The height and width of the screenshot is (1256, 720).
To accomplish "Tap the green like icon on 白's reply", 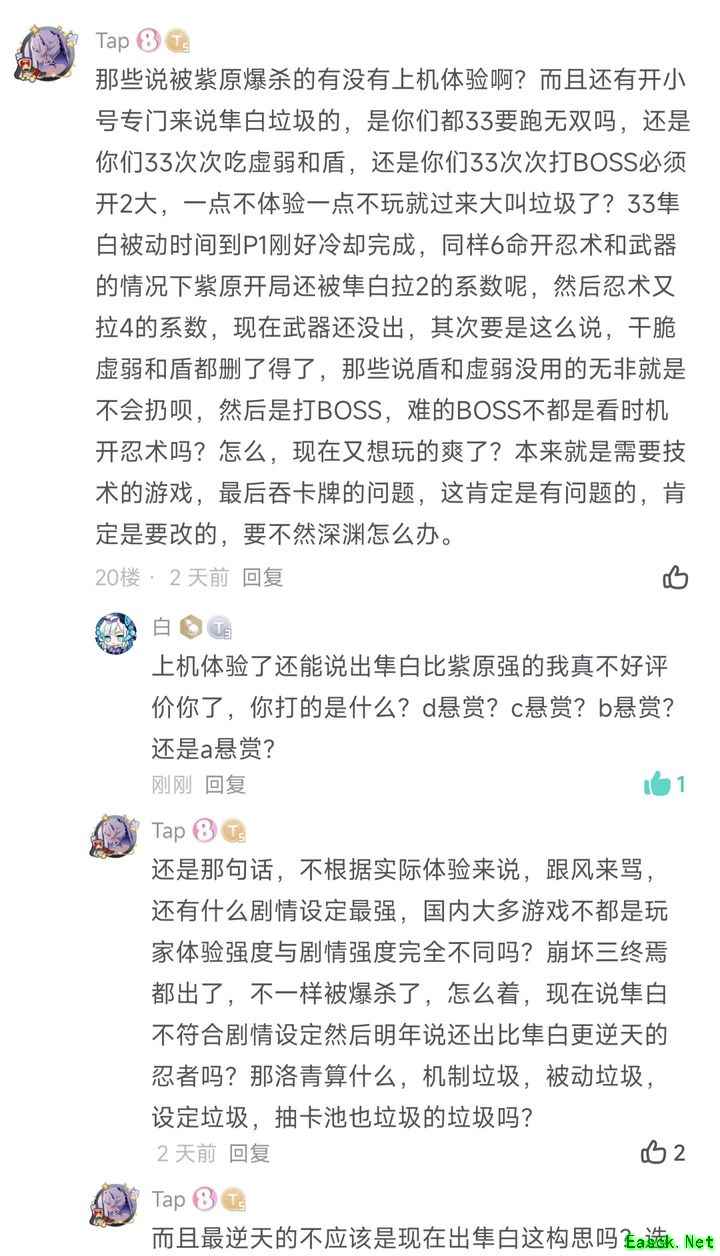I will pyautogui.click(x=657, y=784).
